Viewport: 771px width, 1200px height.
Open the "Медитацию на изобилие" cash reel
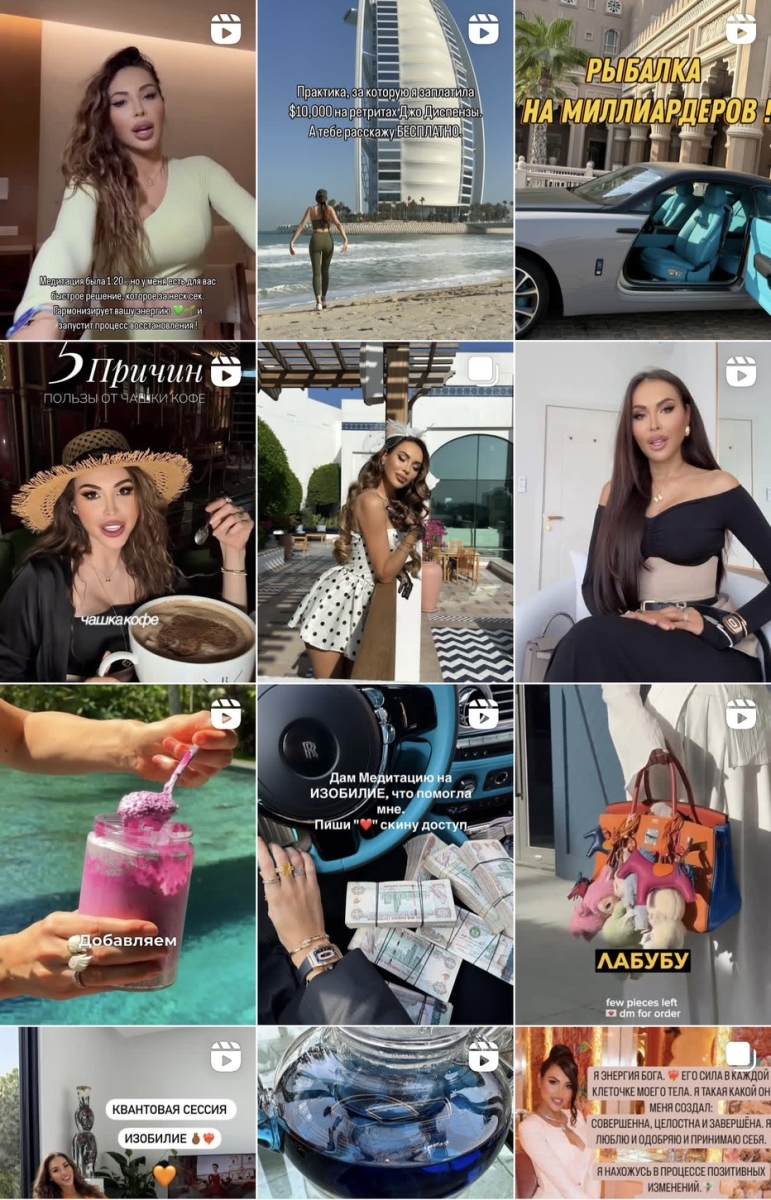pyautogui.click(x=385, y=854)
